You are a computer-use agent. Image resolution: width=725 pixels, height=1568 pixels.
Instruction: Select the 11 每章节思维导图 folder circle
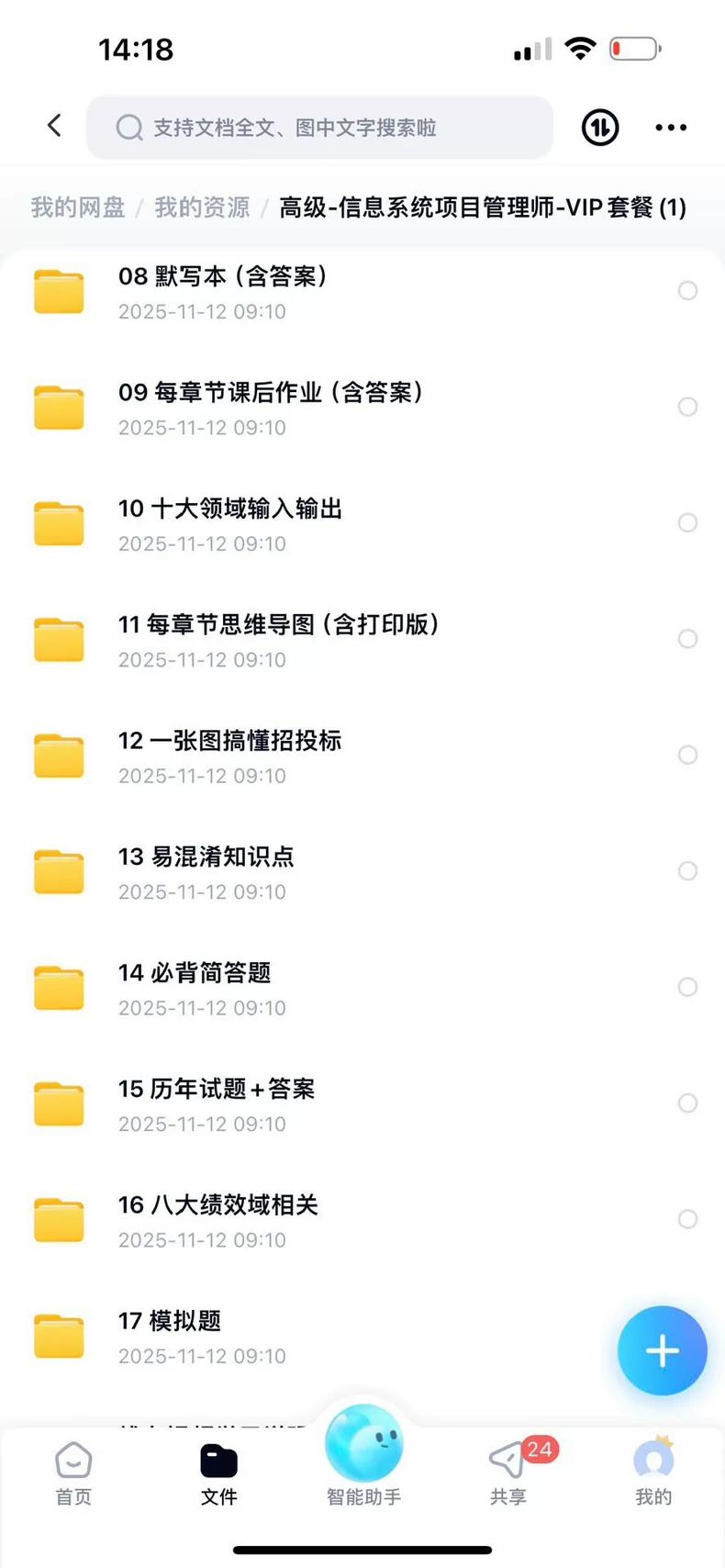[687, 639]
